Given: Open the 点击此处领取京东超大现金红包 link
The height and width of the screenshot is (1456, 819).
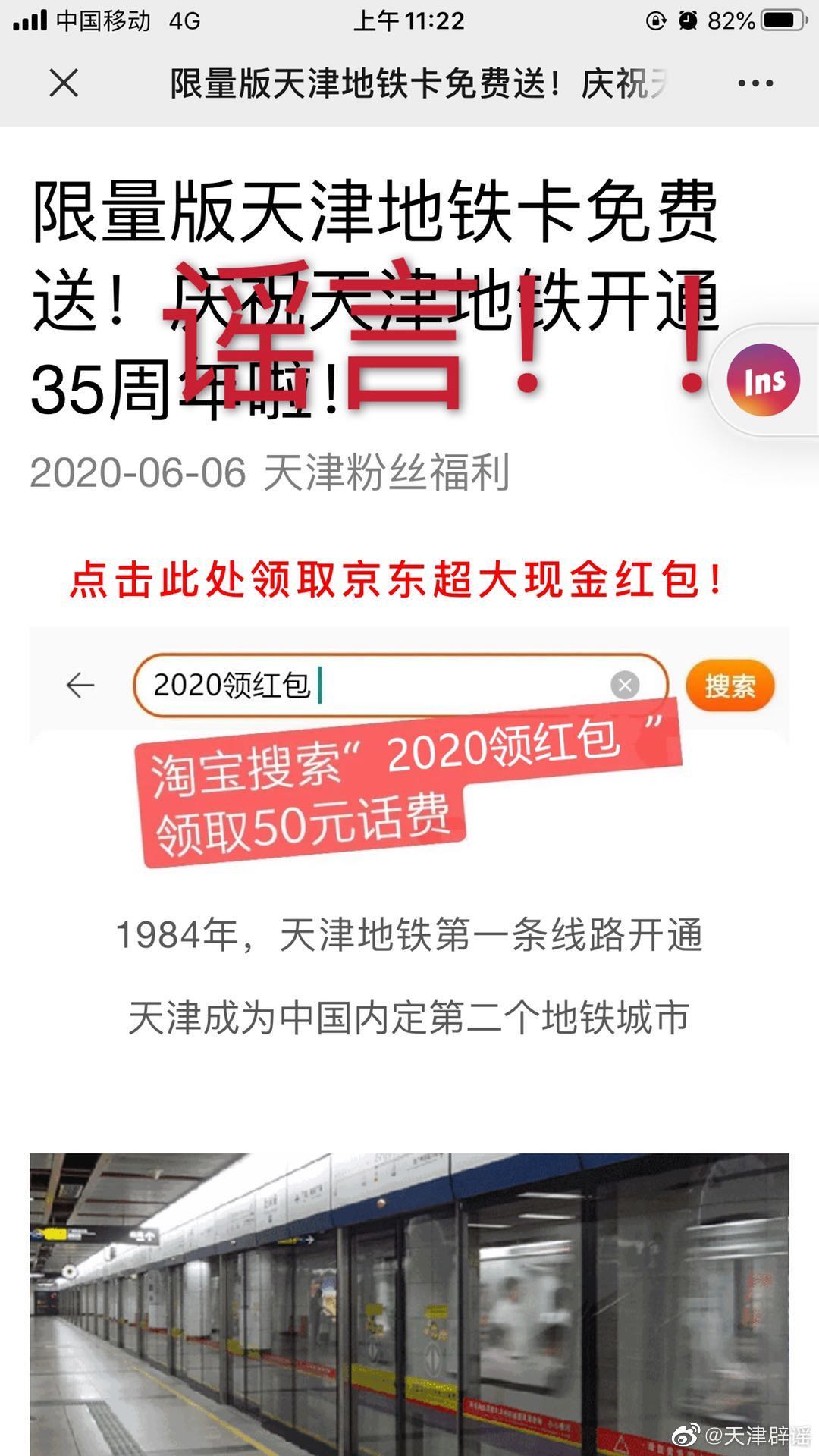Looking at the screenshot, I should tap(397, 580).
